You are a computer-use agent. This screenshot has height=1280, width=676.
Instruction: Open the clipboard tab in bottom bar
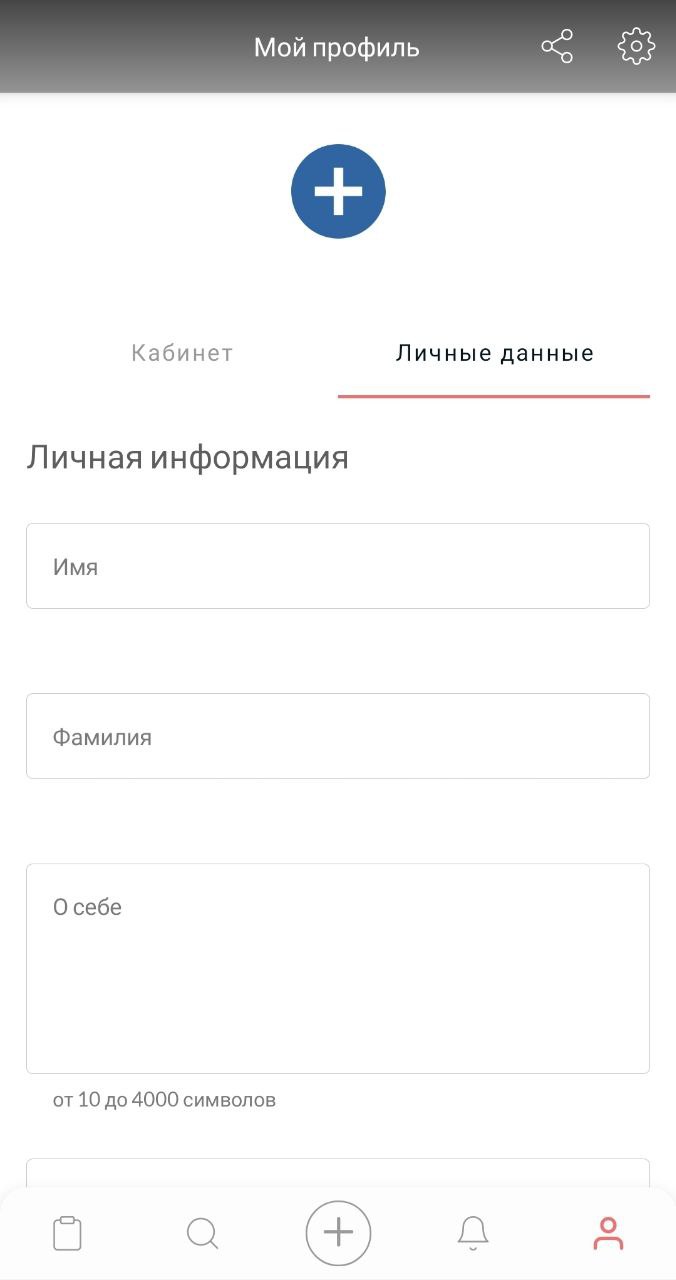click(x=67, y=1233)
